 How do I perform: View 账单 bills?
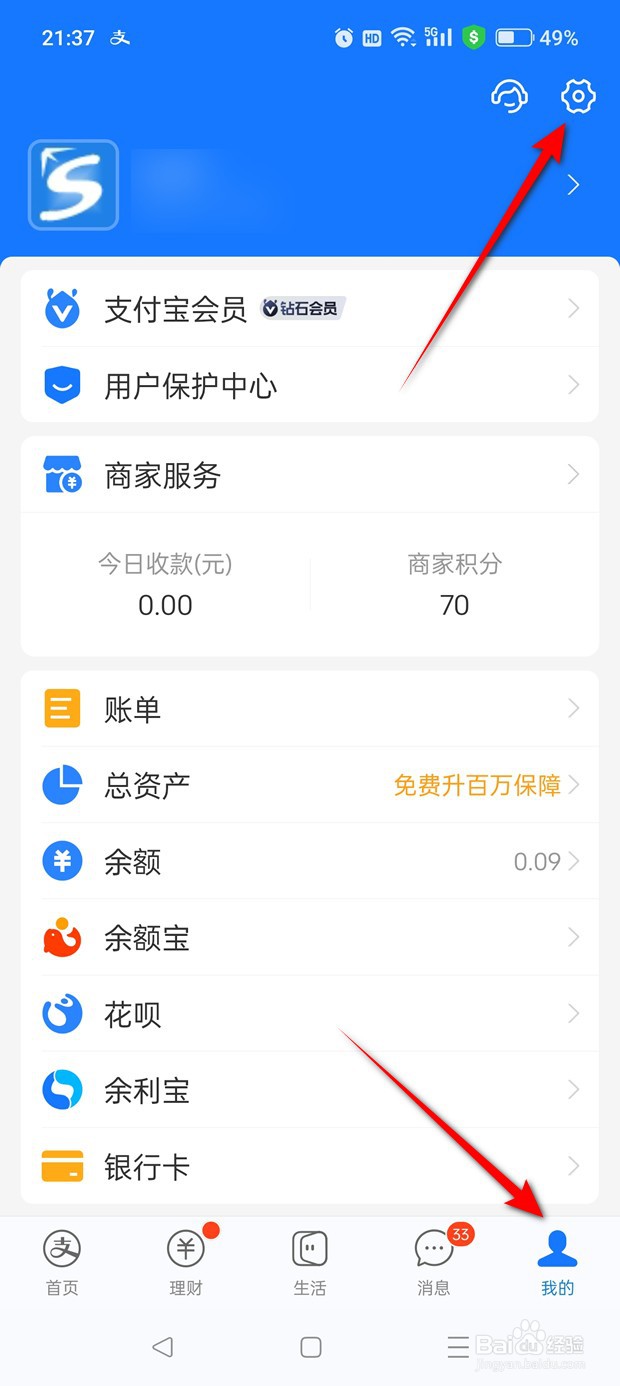[x=310, y=709]
